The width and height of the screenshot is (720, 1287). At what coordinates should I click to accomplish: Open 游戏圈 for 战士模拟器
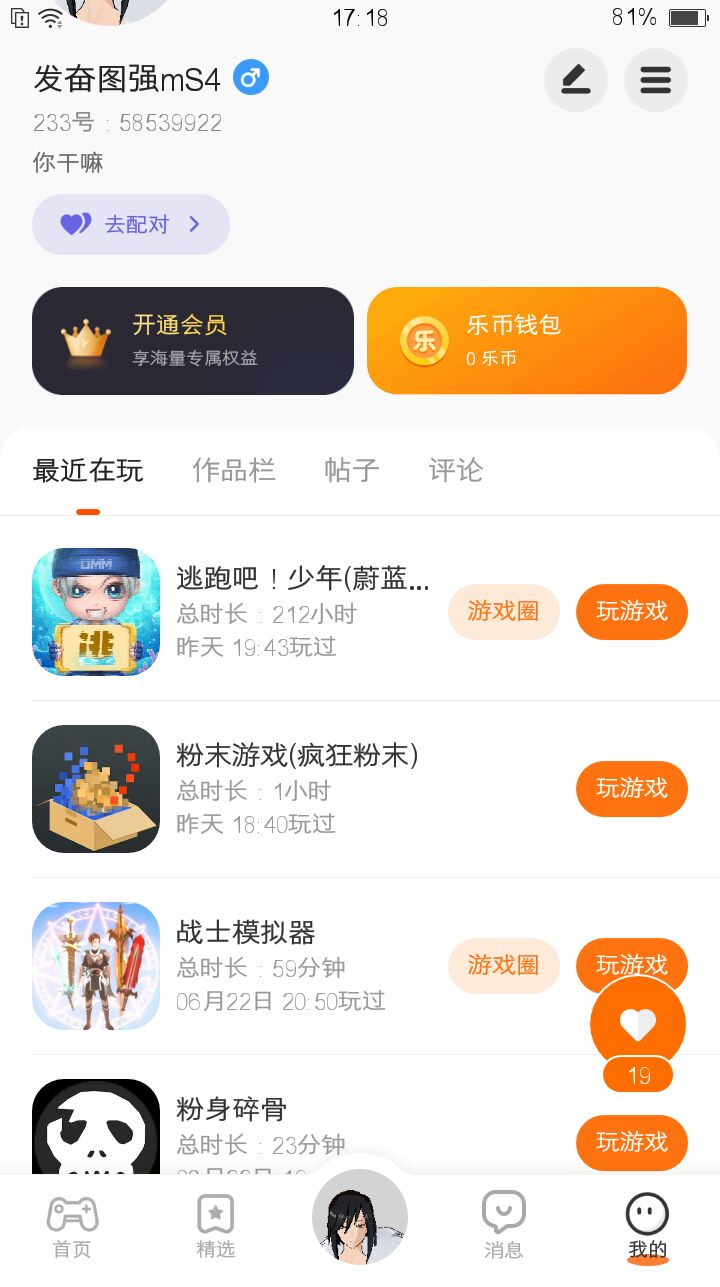(x=503, y=965)
